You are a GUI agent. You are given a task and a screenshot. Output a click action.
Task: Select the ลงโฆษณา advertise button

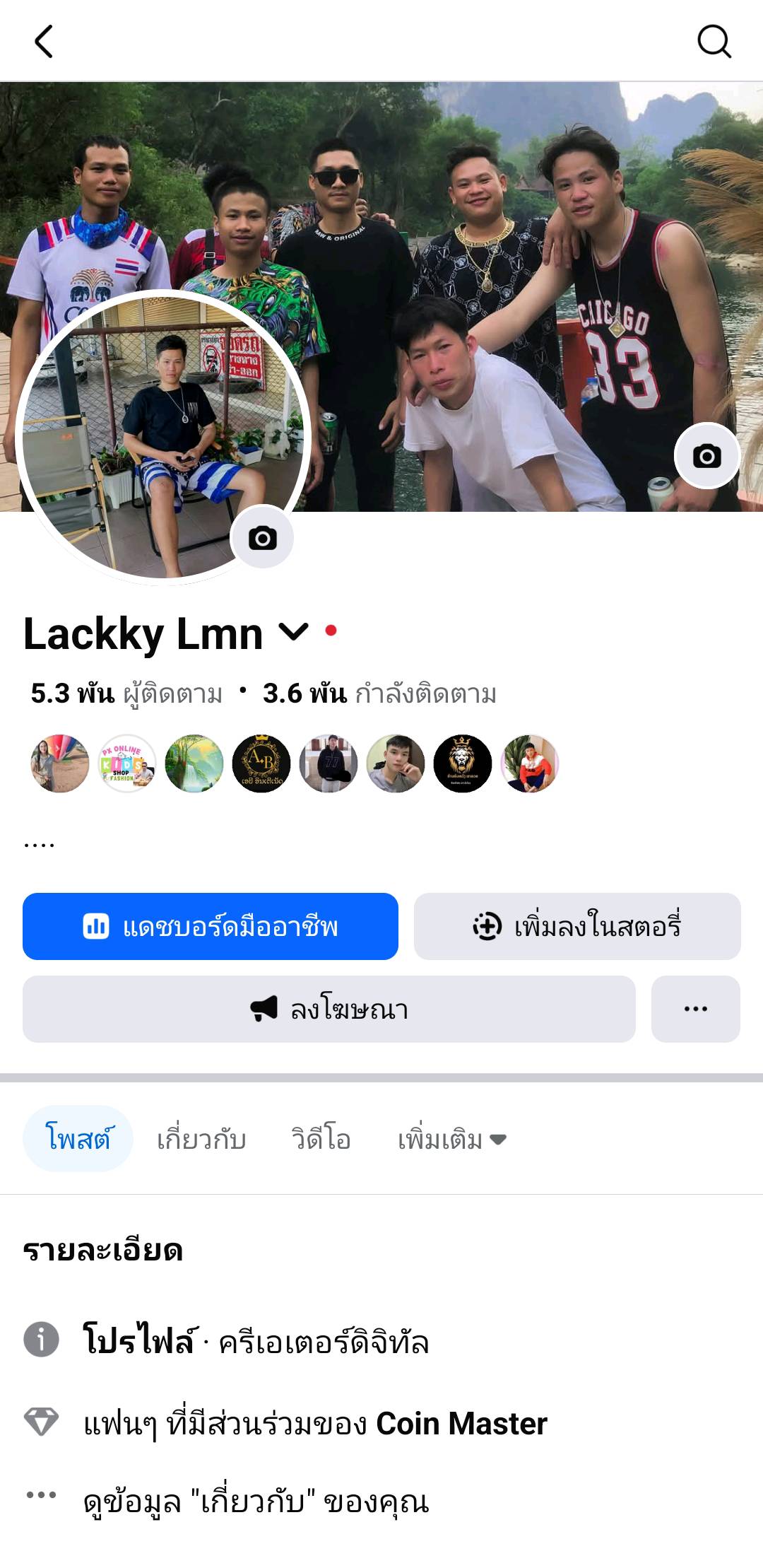click(x=329, y=1009)
